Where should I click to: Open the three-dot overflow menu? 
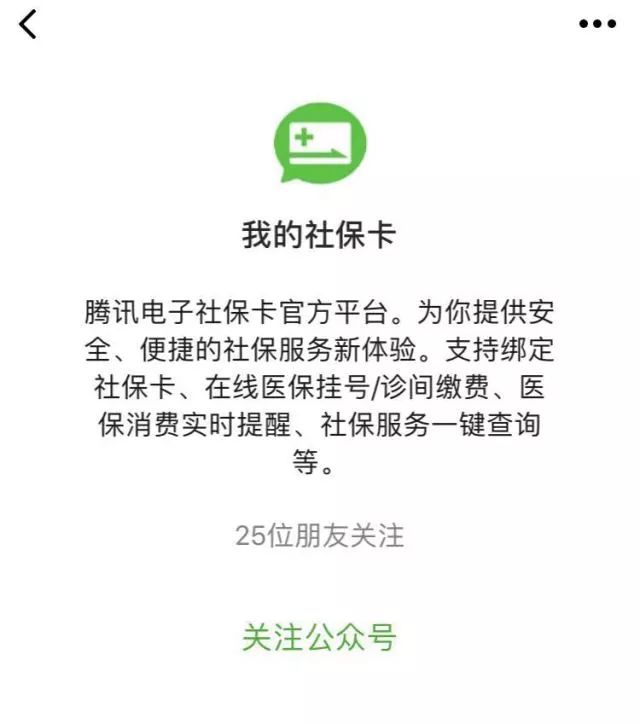[598, 24]
